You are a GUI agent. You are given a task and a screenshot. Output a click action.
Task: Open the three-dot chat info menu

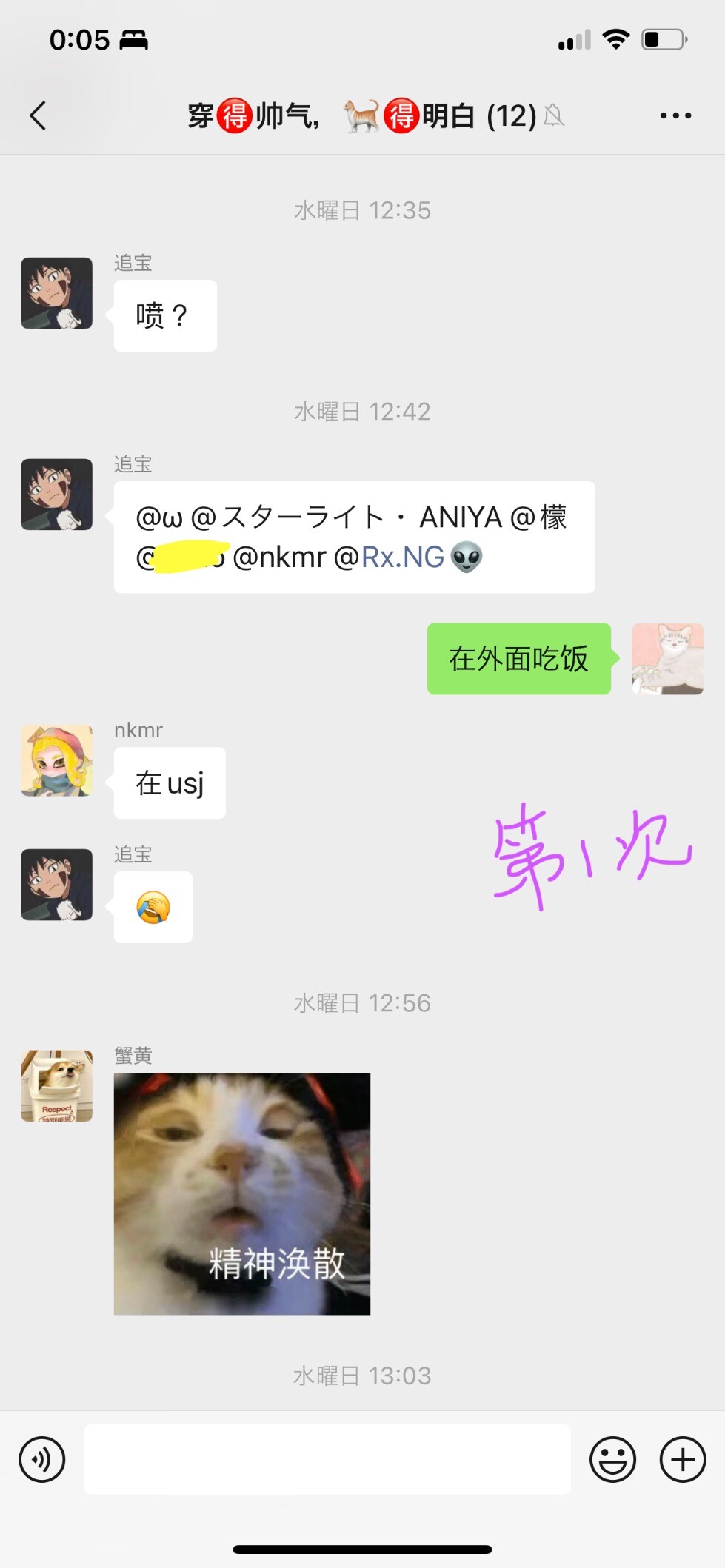[675, 115]
